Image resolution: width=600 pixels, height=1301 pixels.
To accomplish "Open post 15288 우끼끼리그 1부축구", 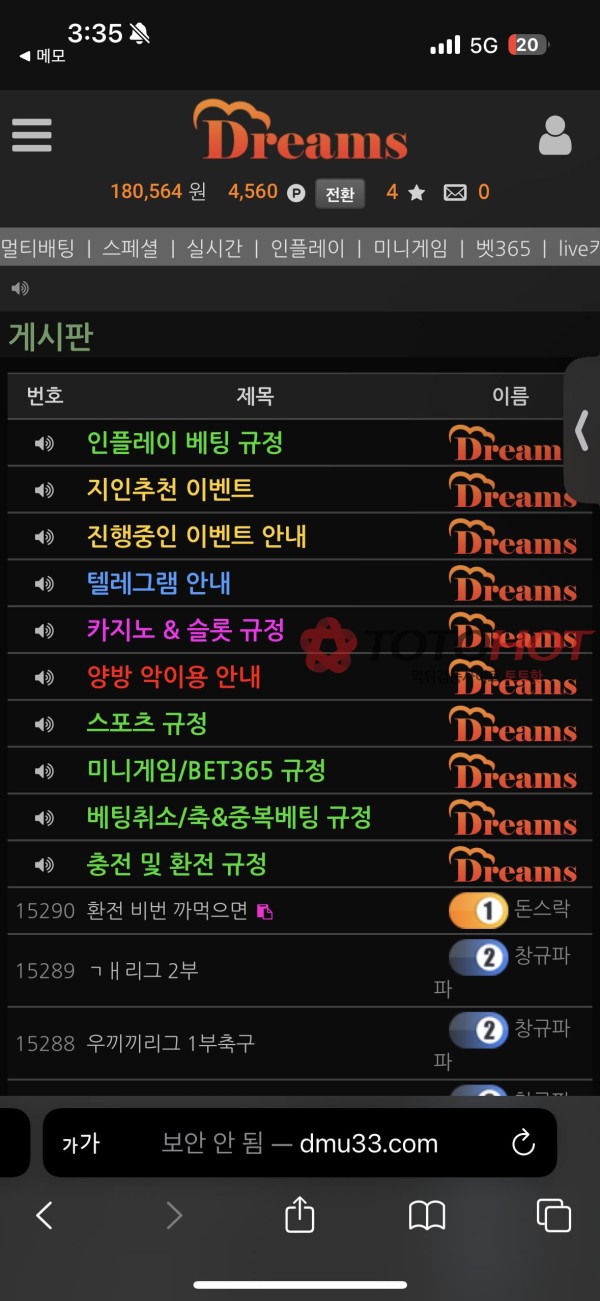I will (x=170, y=1043).
